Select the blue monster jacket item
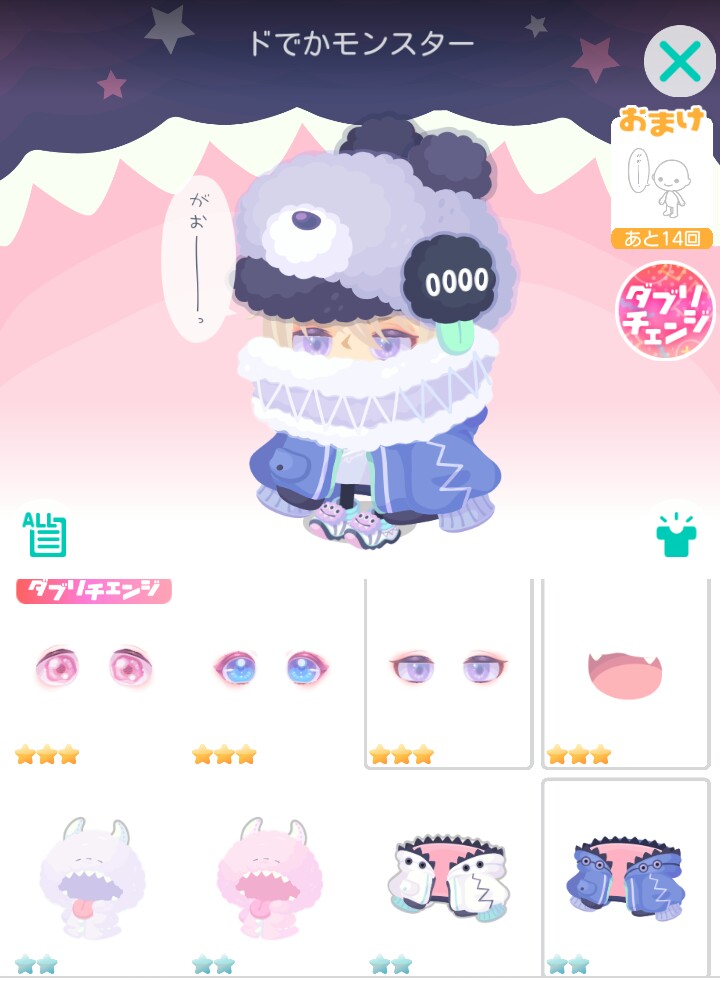 click(625, 875)
